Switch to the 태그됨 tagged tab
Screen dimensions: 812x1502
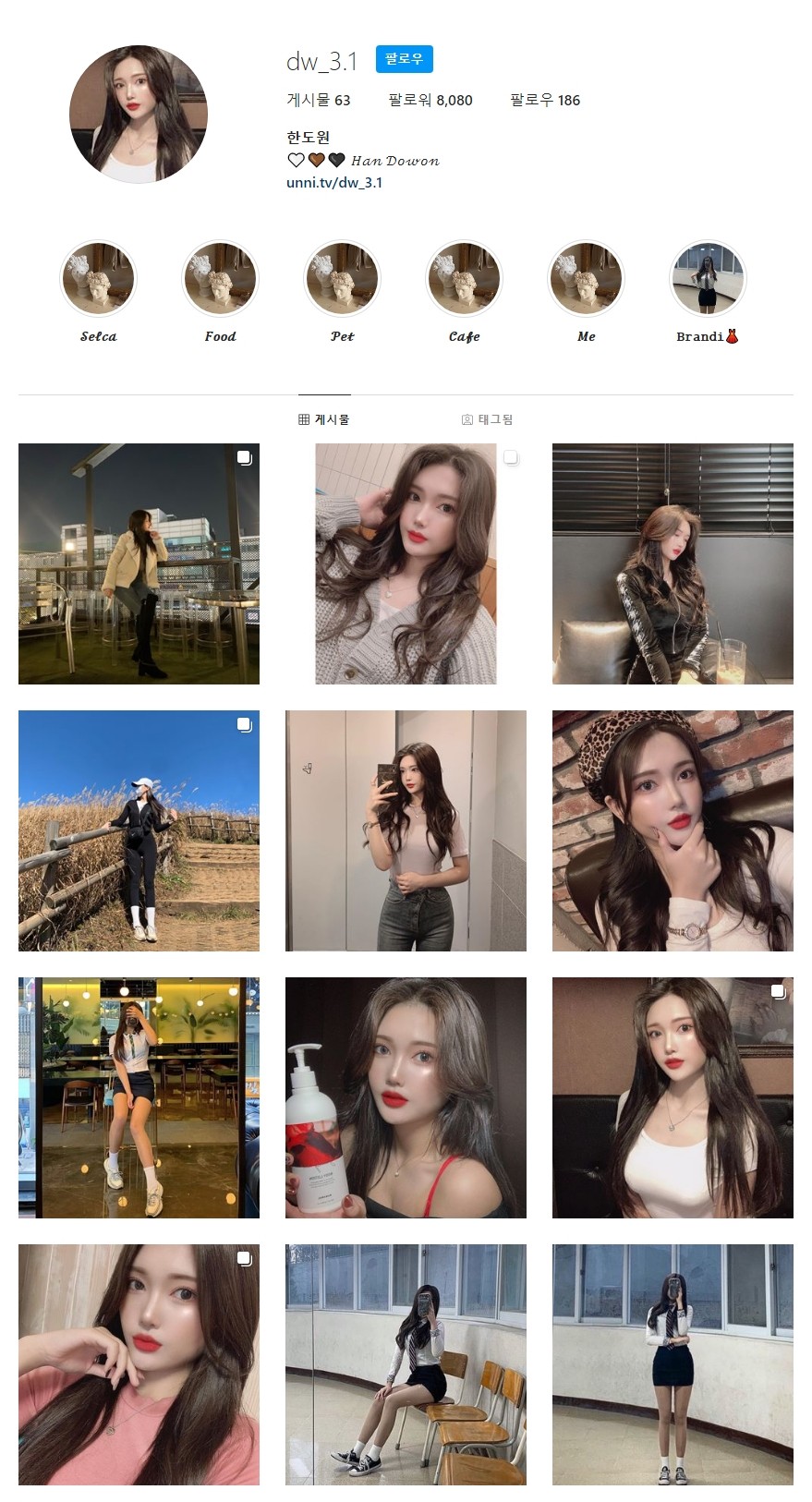488,419
